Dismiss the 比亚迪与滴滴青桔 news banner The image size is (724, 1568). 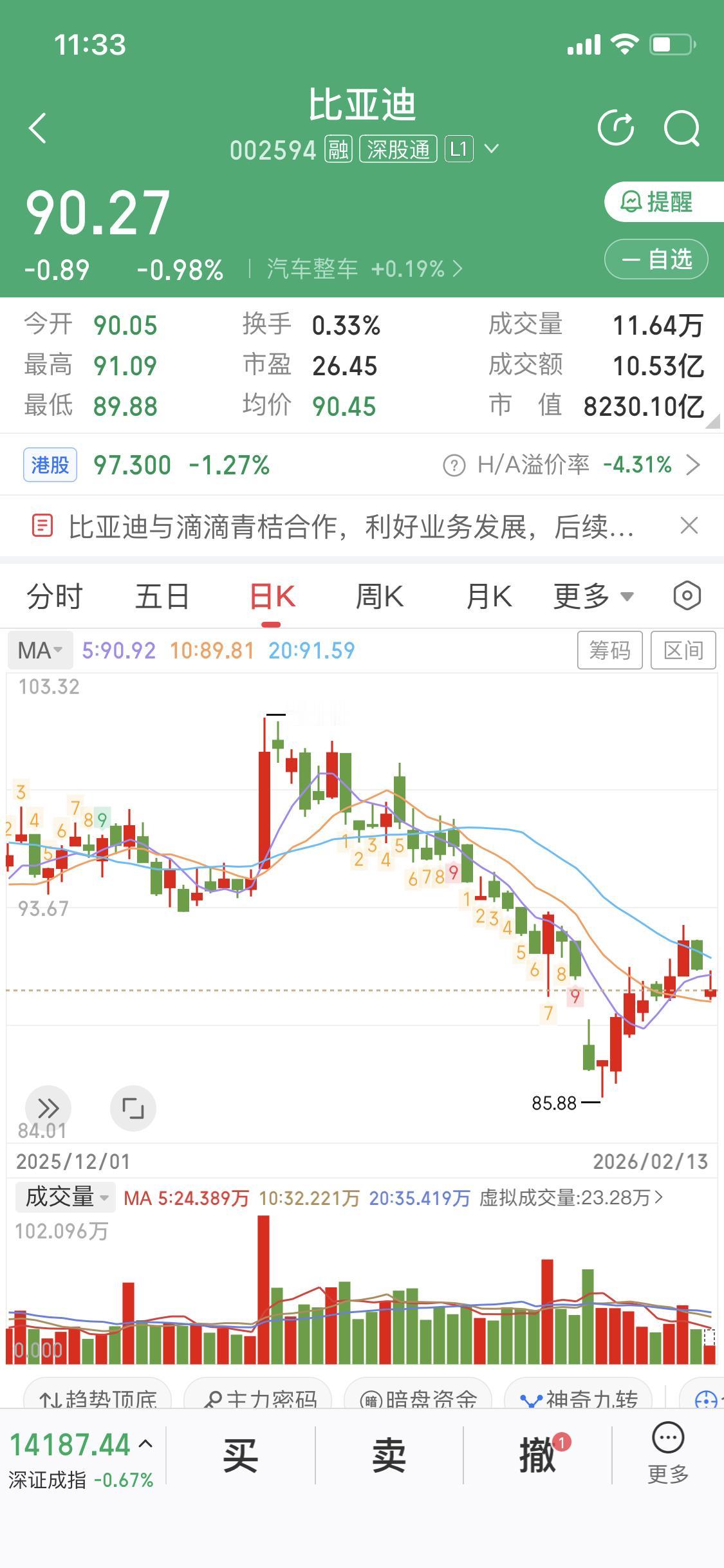pyautogui.click(x=689, y=526)
